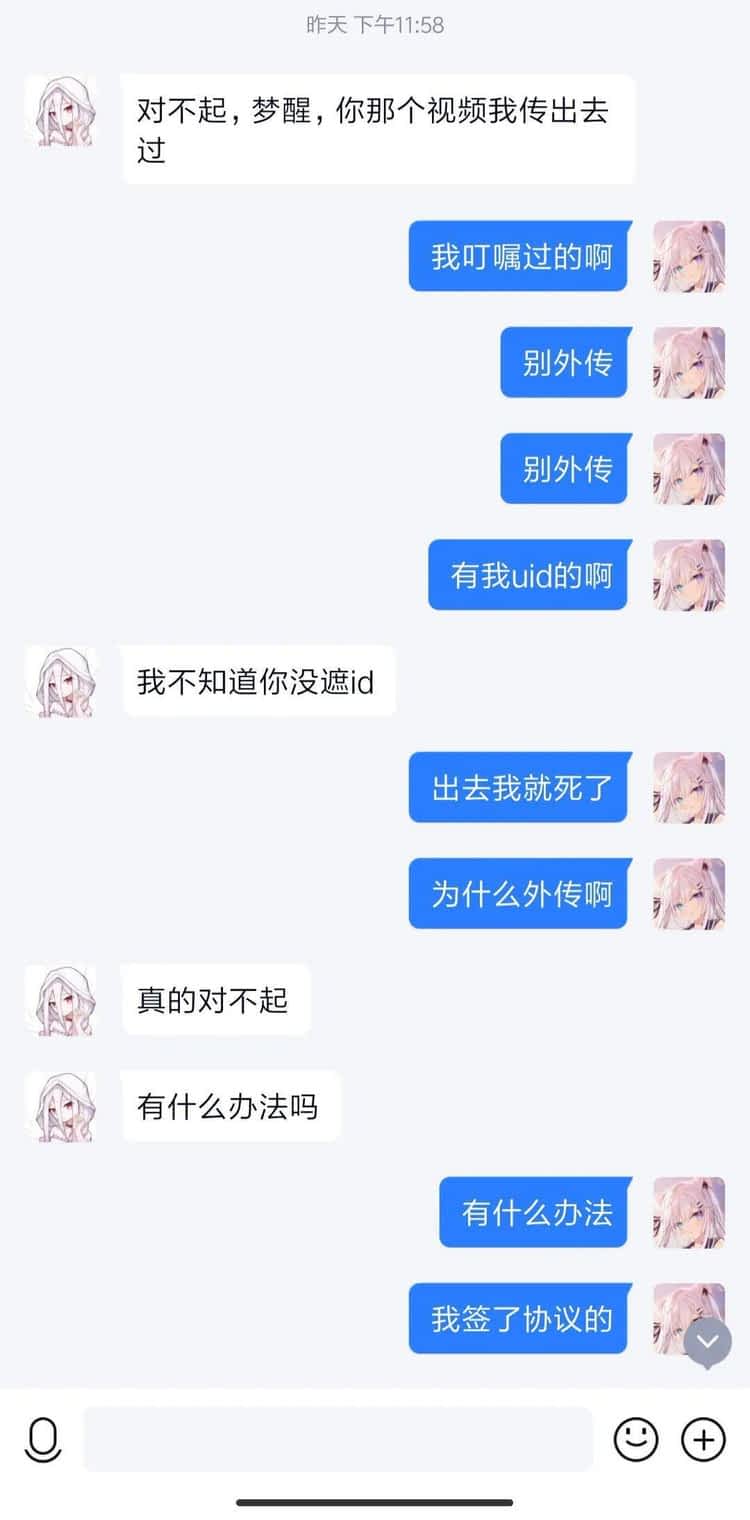Screen dimensions: 750x1520
Task: Focus the message text input field
Action: point(337,1440)
